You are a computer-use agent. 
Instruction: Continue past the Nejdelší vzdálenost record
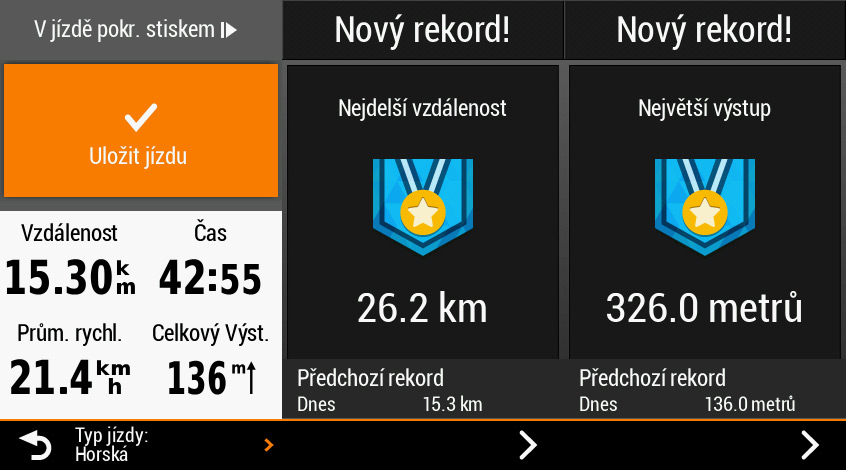tap(527, 445)
